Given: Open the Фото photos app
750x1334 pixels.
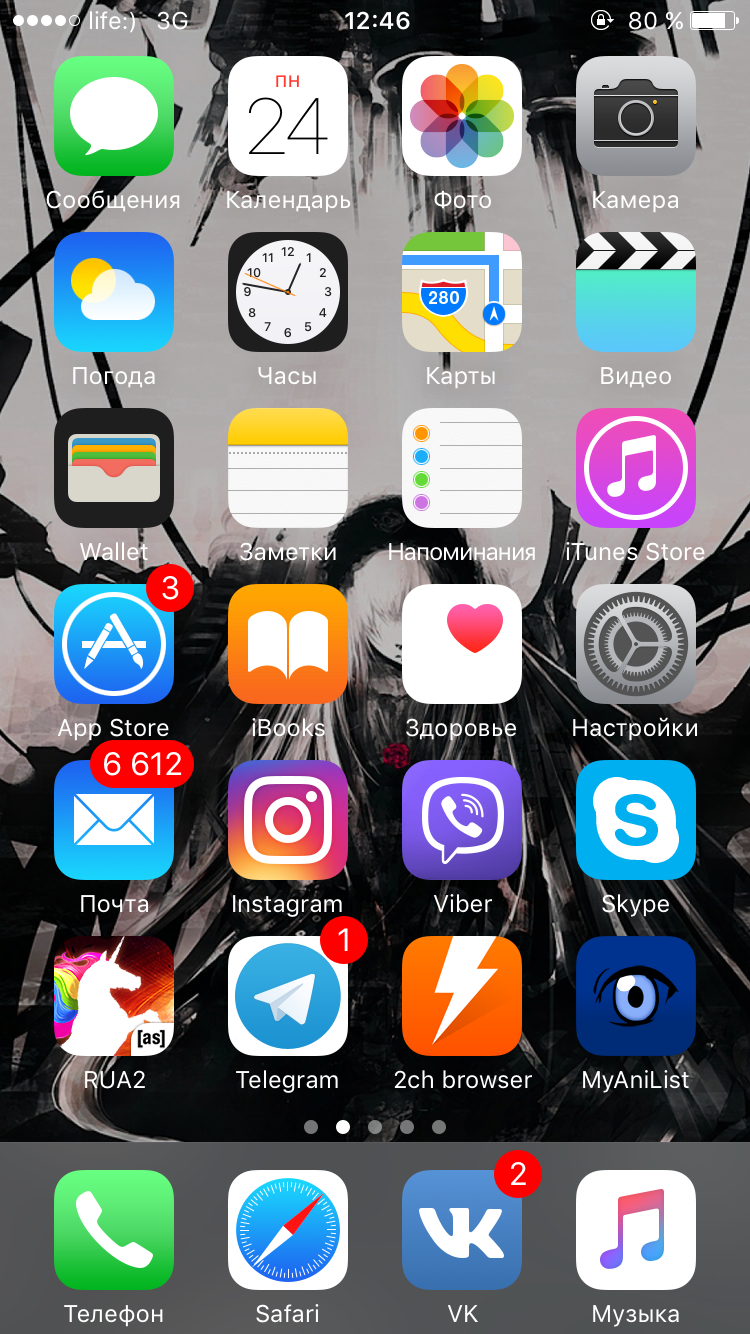Looking at the screenshot, I should point(462,116).
